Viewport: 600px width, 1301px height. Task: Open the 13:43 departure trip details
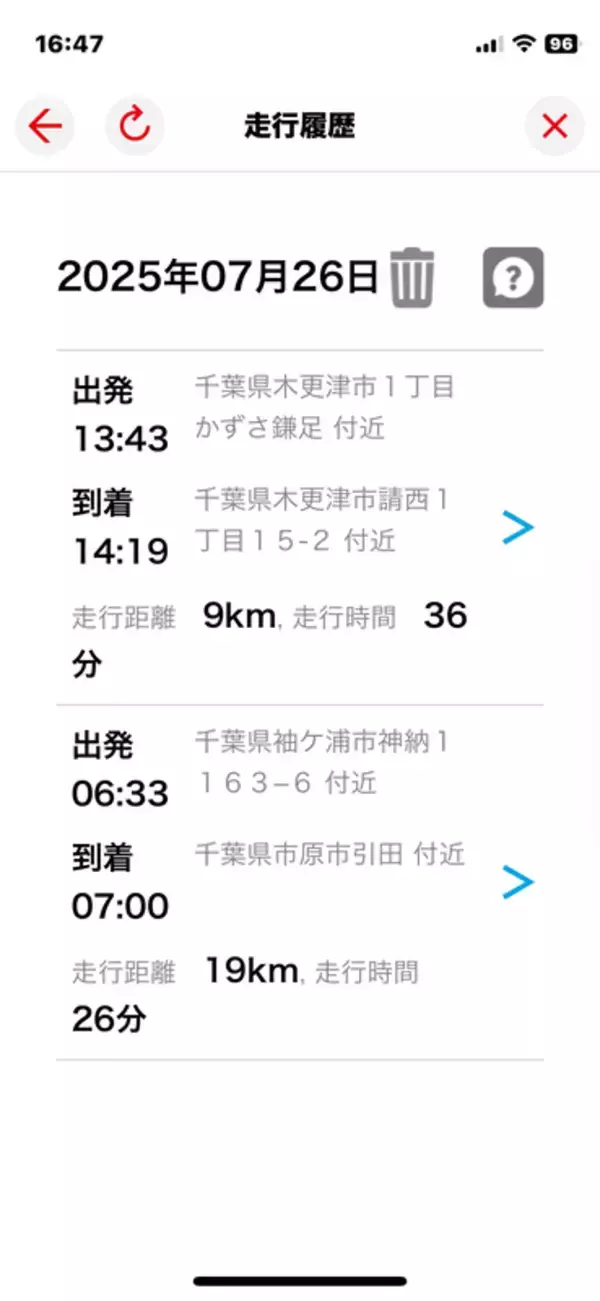[518, 527]
